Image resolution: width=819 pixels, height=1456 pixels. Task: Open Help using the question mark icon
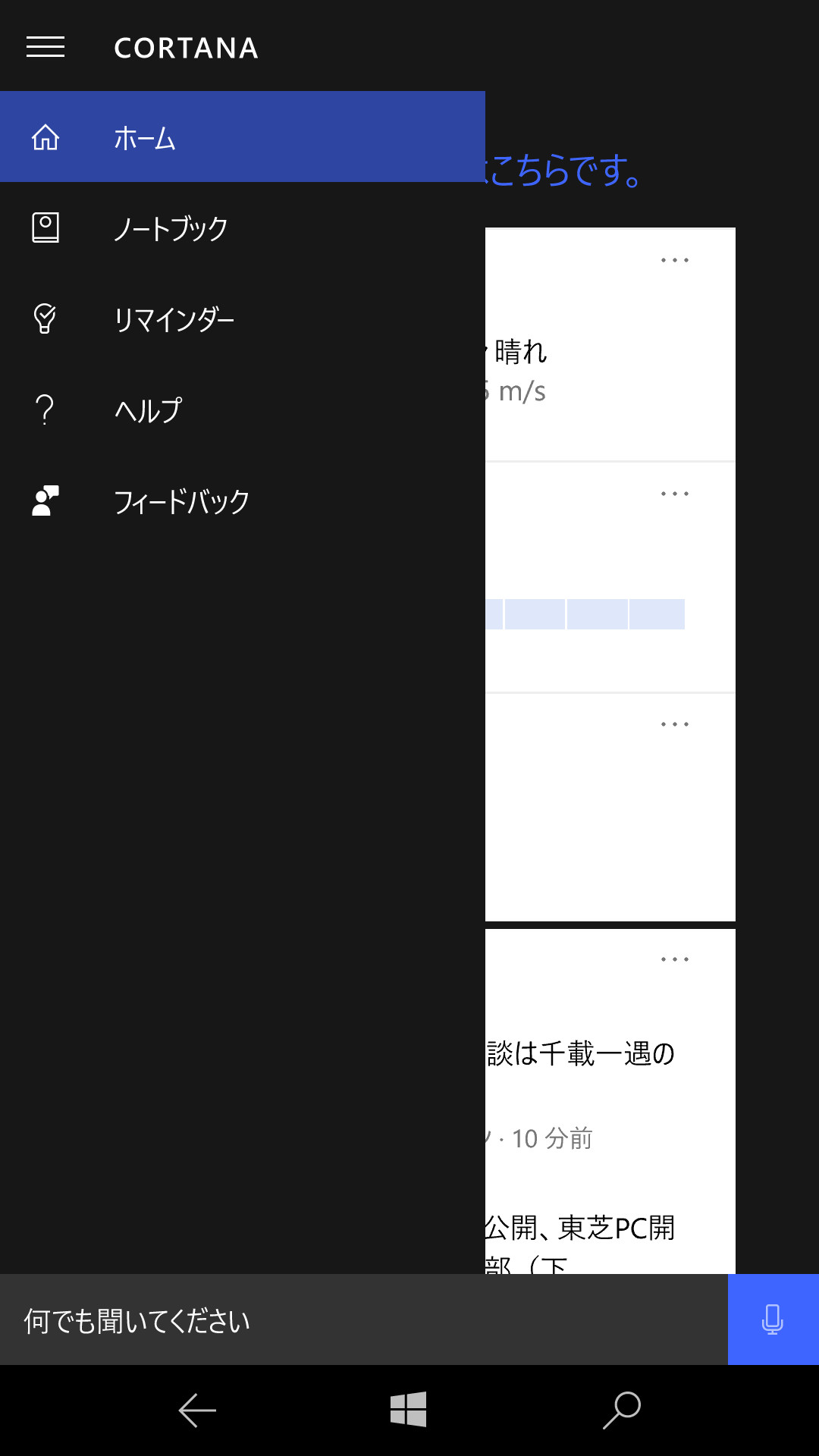[x=45, y=409]
